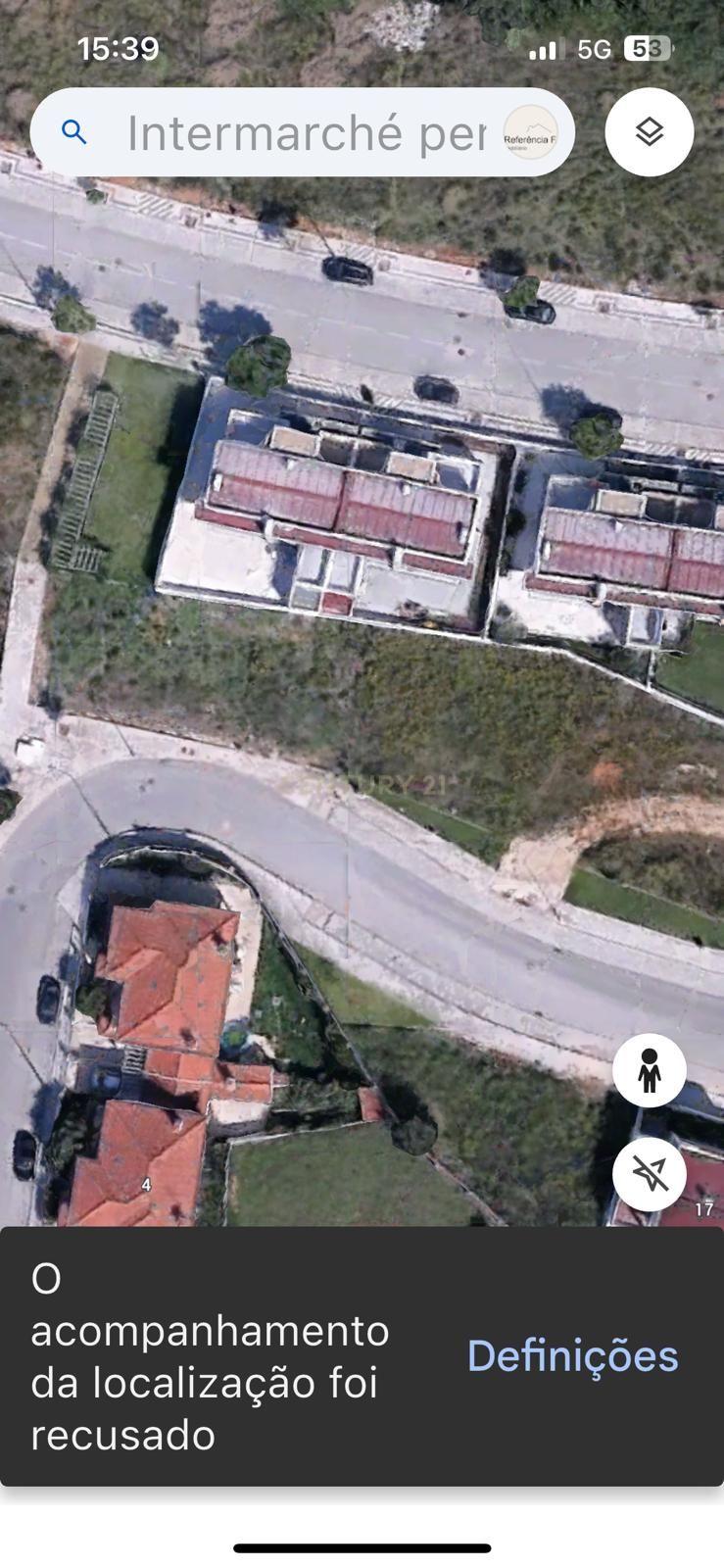Tap the Intermarché search field
The image size is (724, 1568).
coord(294,131)
